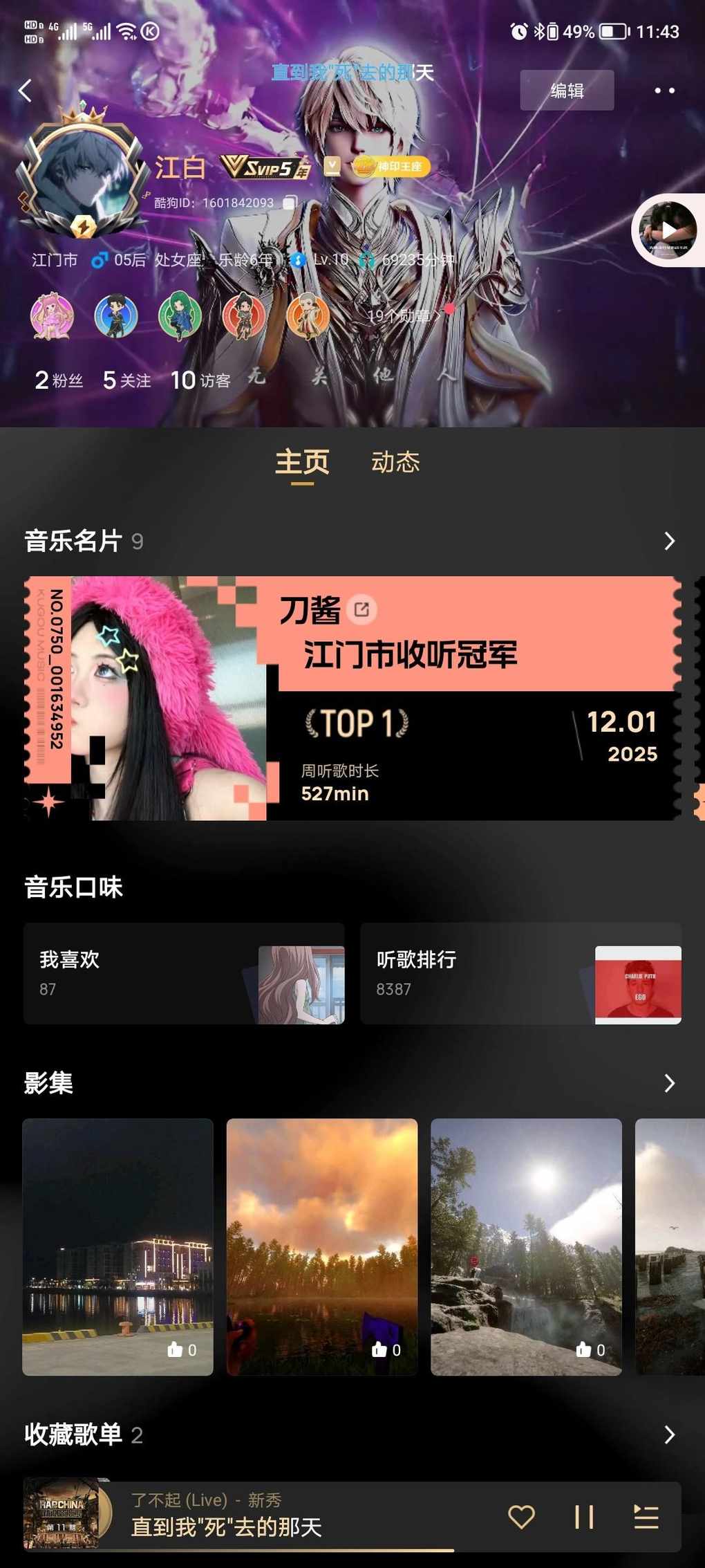Viewport: 705px width, 1568px height.
Task: Like the currently playing song
Action: coord(521,1517)
